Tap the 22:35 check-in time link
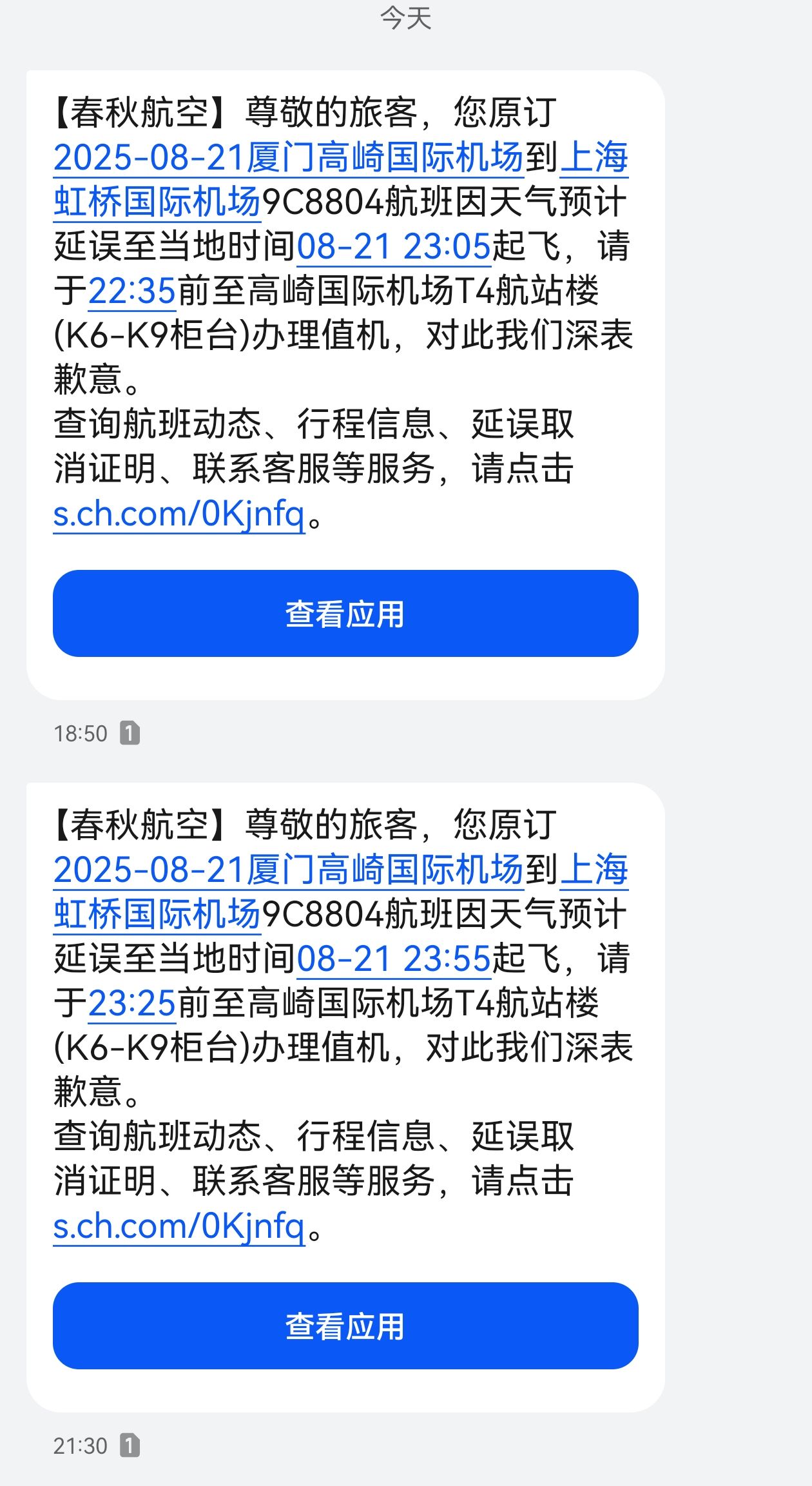Image resolution: width=812 pixels, height=1486 pixels. pos(132,291)
